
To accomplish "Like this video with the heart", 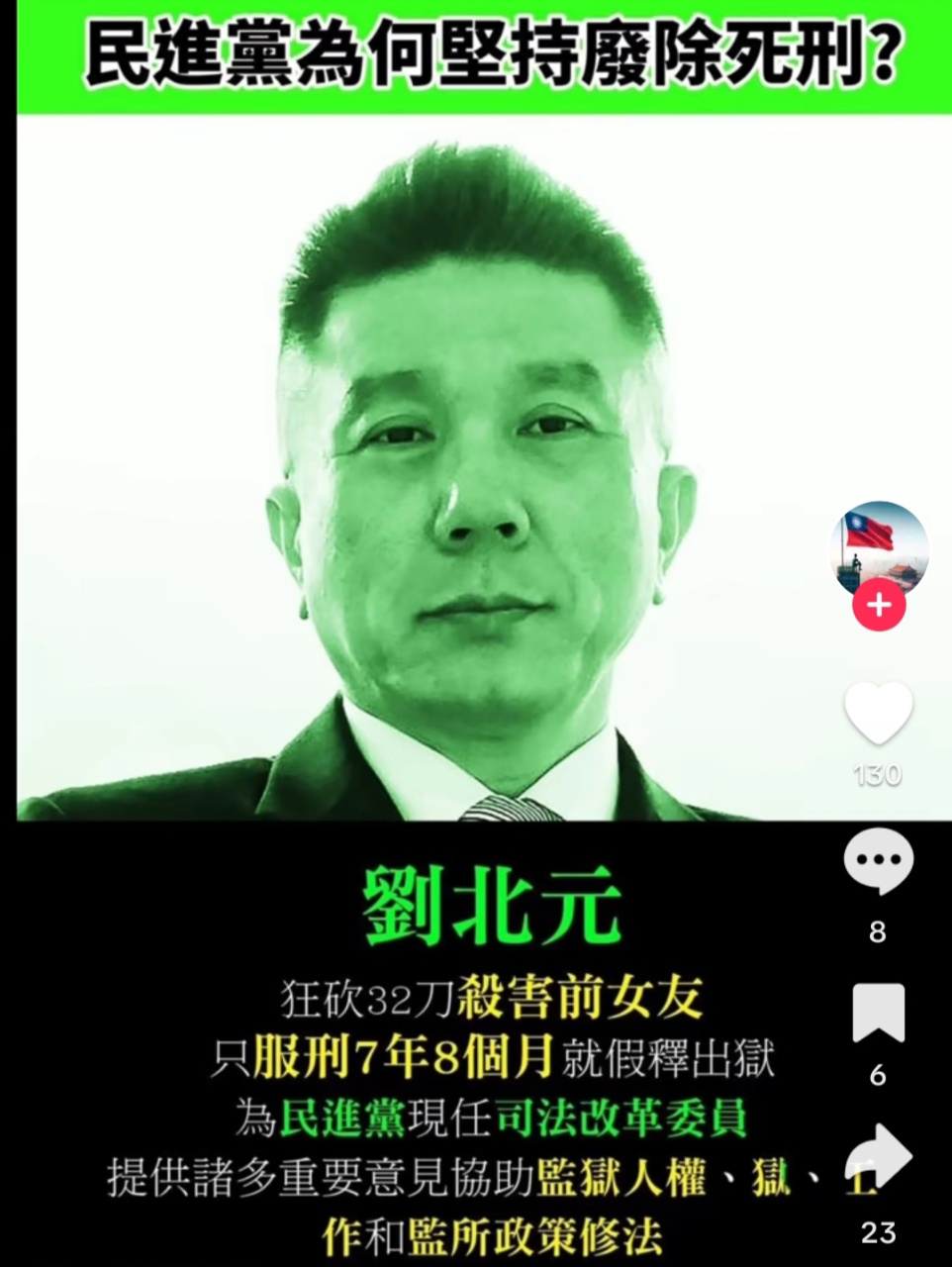I will 878,713.
